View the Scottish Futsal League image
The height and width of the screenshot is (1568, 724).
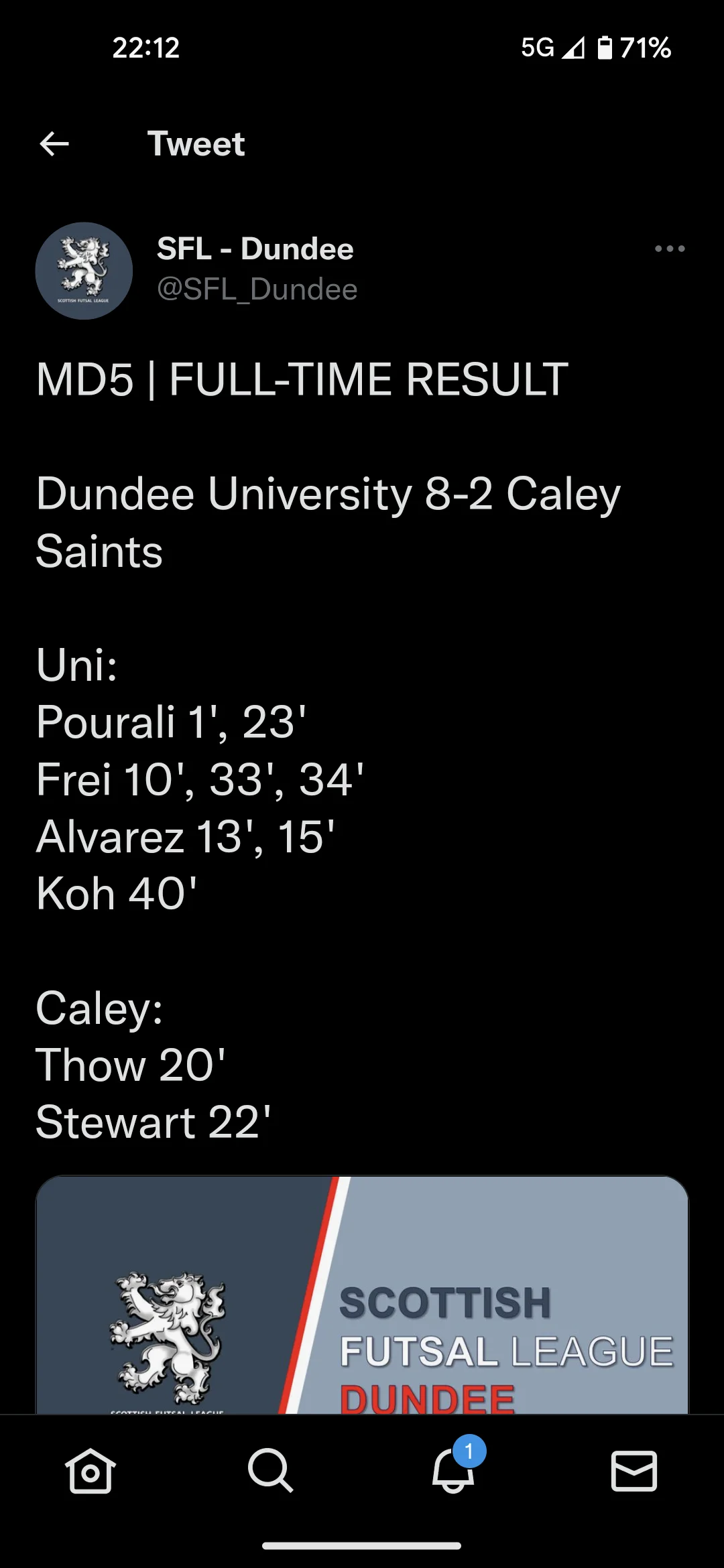[x=362, y=1295]
